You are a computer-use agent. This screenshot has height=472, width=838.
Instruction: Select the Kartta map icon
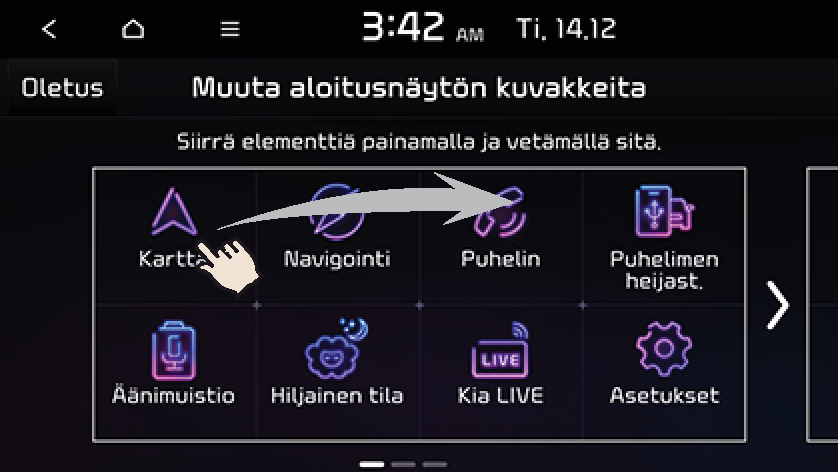[174, 230]
